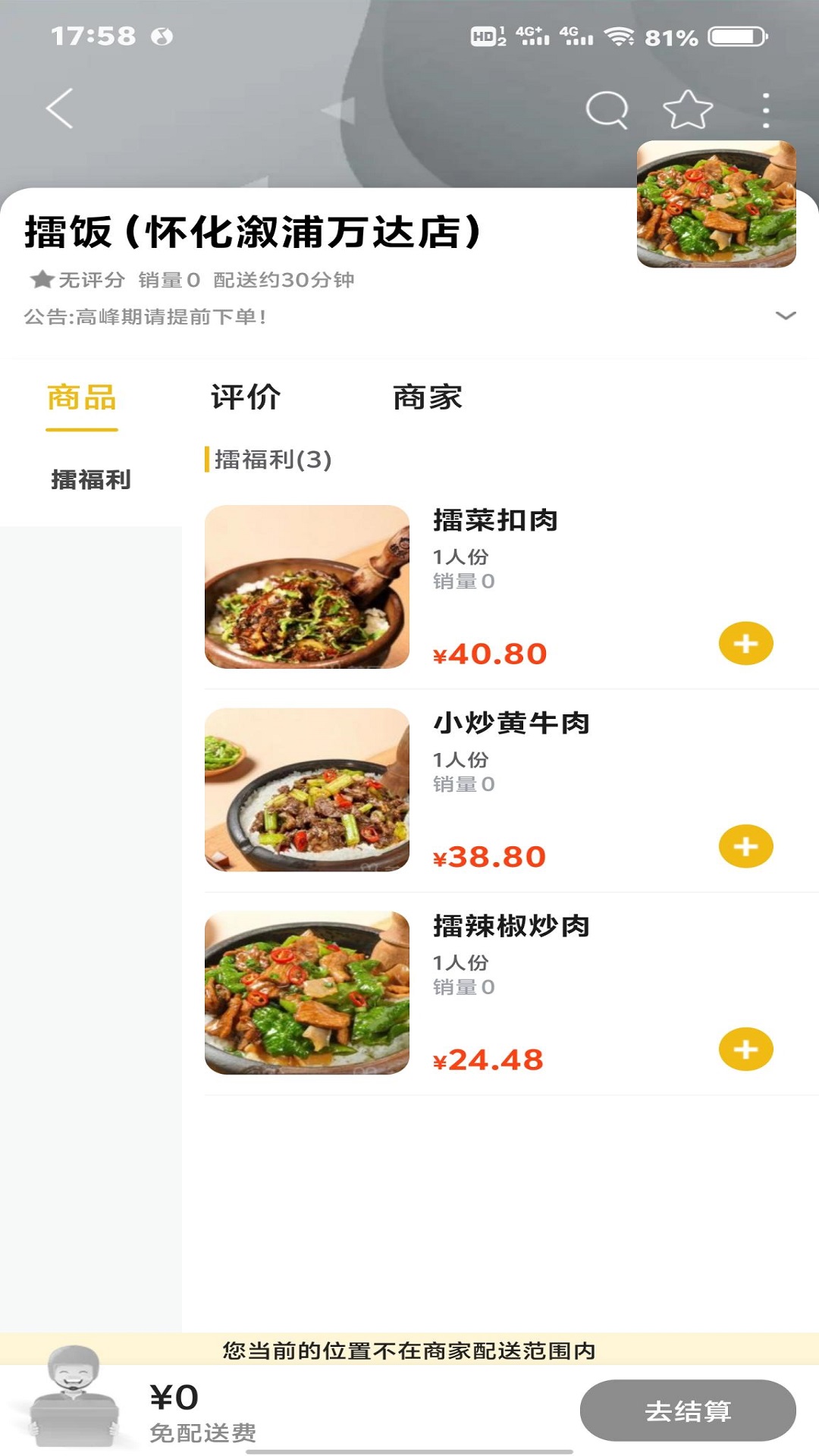Favorite this store with the star icon

click(688, 110)
